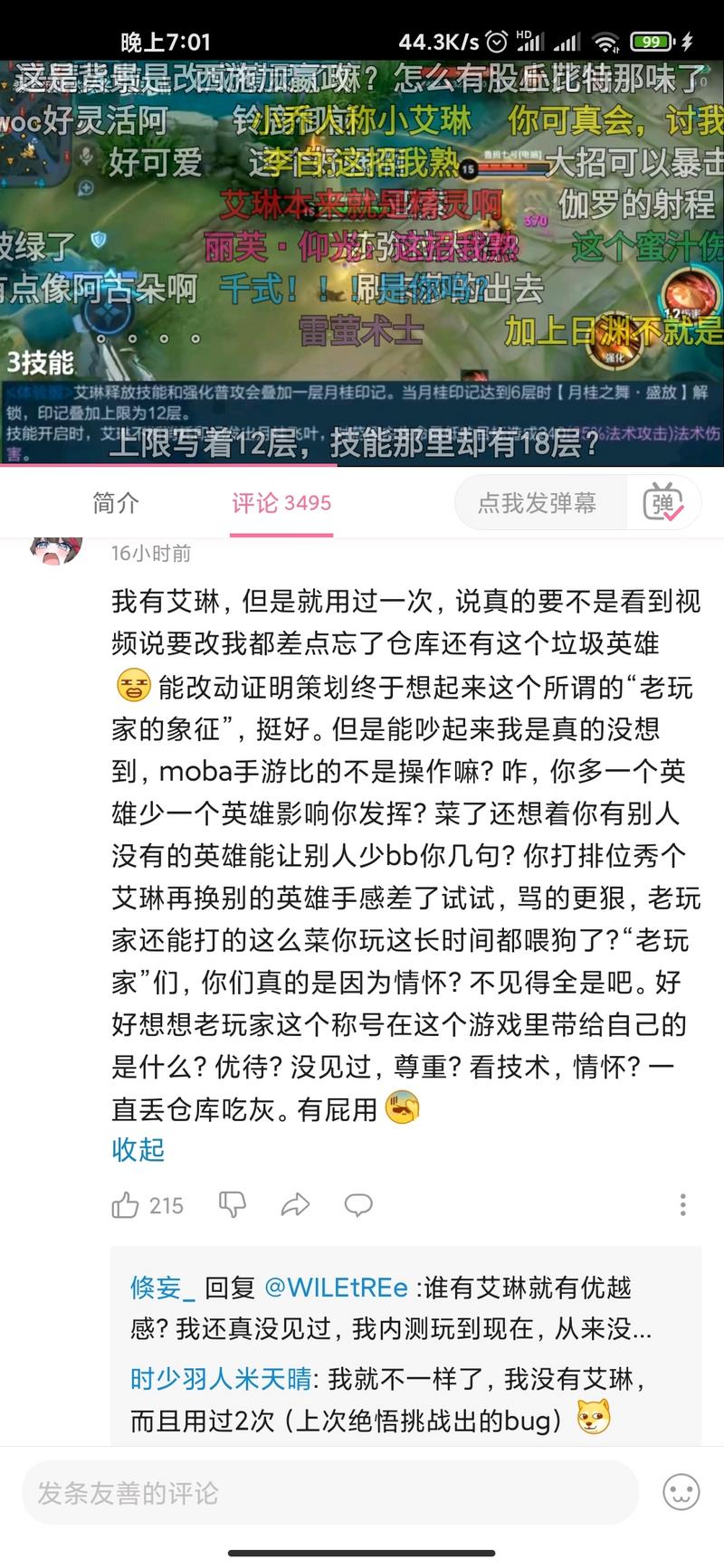Like the comment with 215 likes
724x1568 pixels.
[x=126, y=1205]
